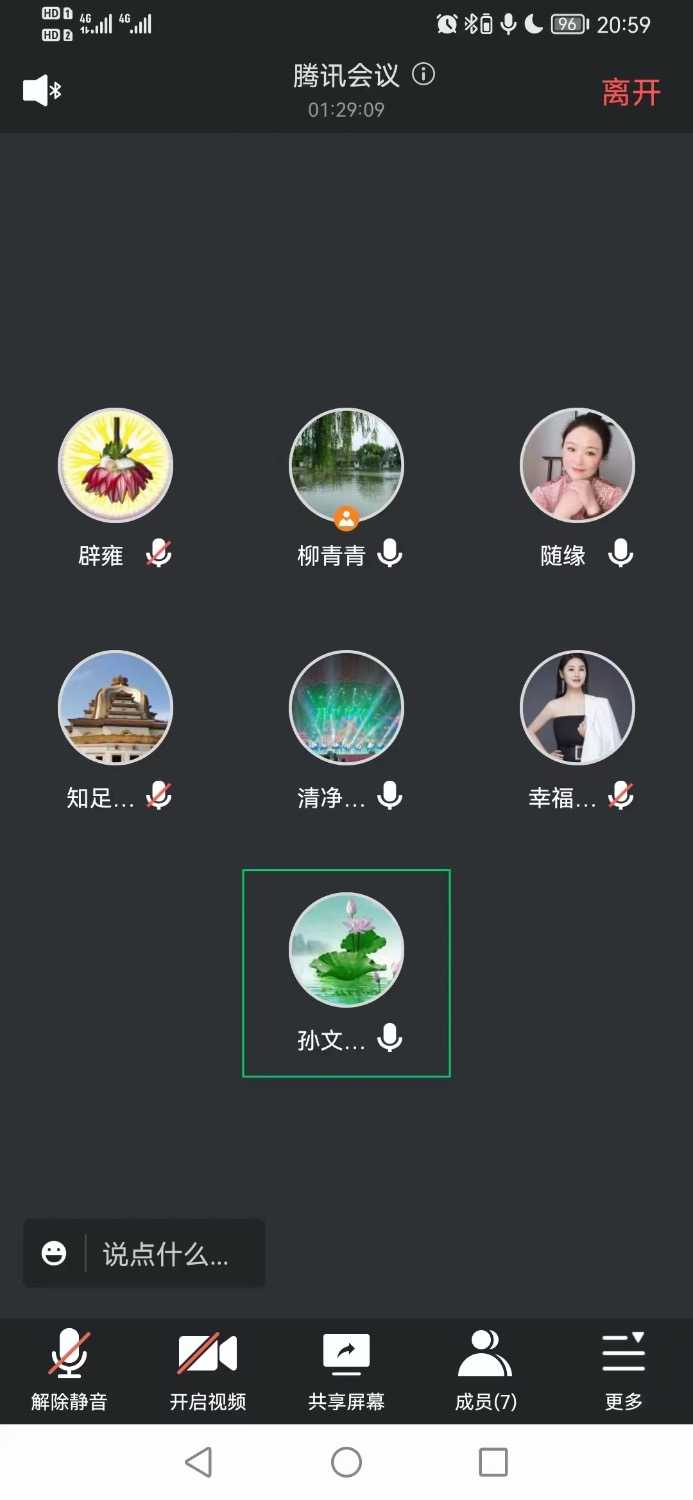Go back using system back button
This screenshot has height=1500, width=693.
(x=199, y=1462)
